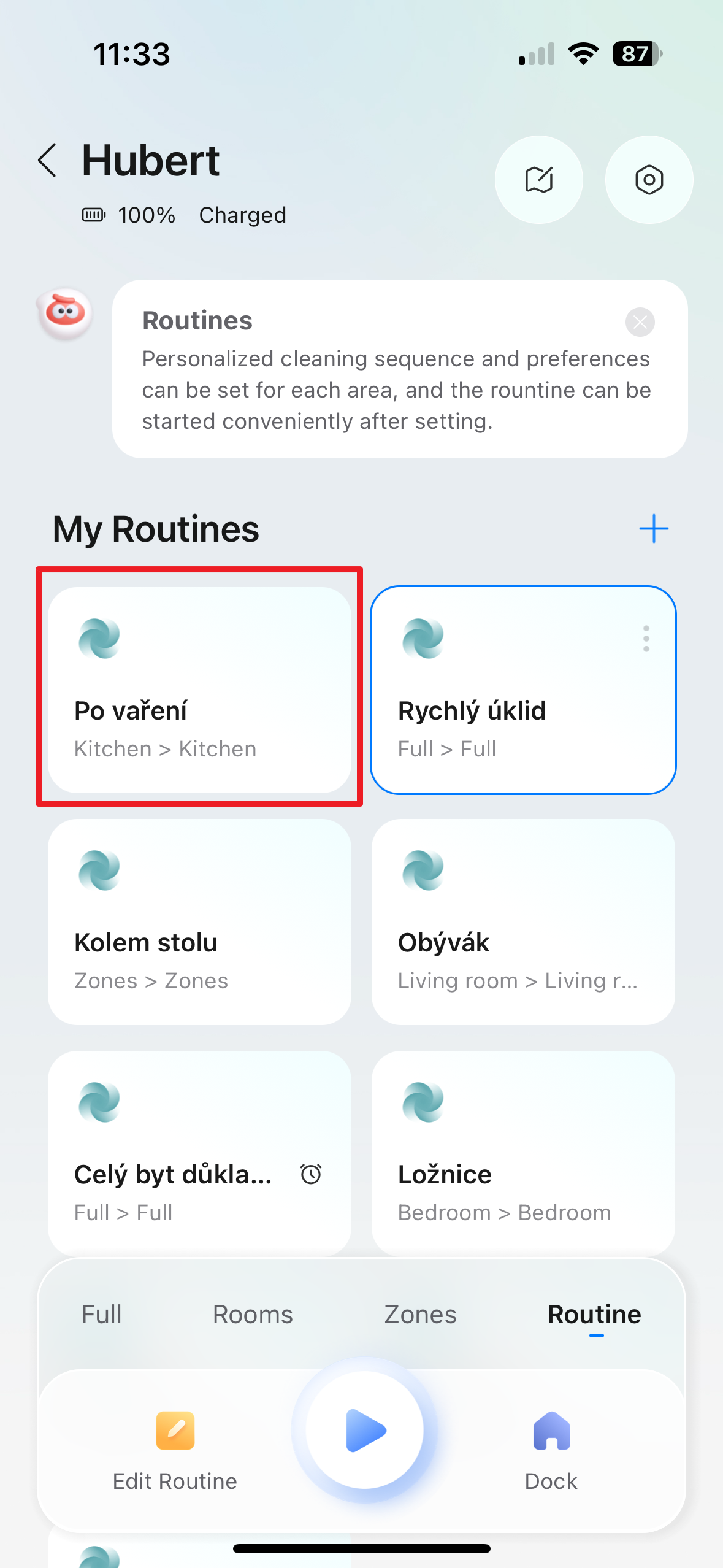Choose the Obývák routine card
Screen dimensions: 723x1568
523,922
